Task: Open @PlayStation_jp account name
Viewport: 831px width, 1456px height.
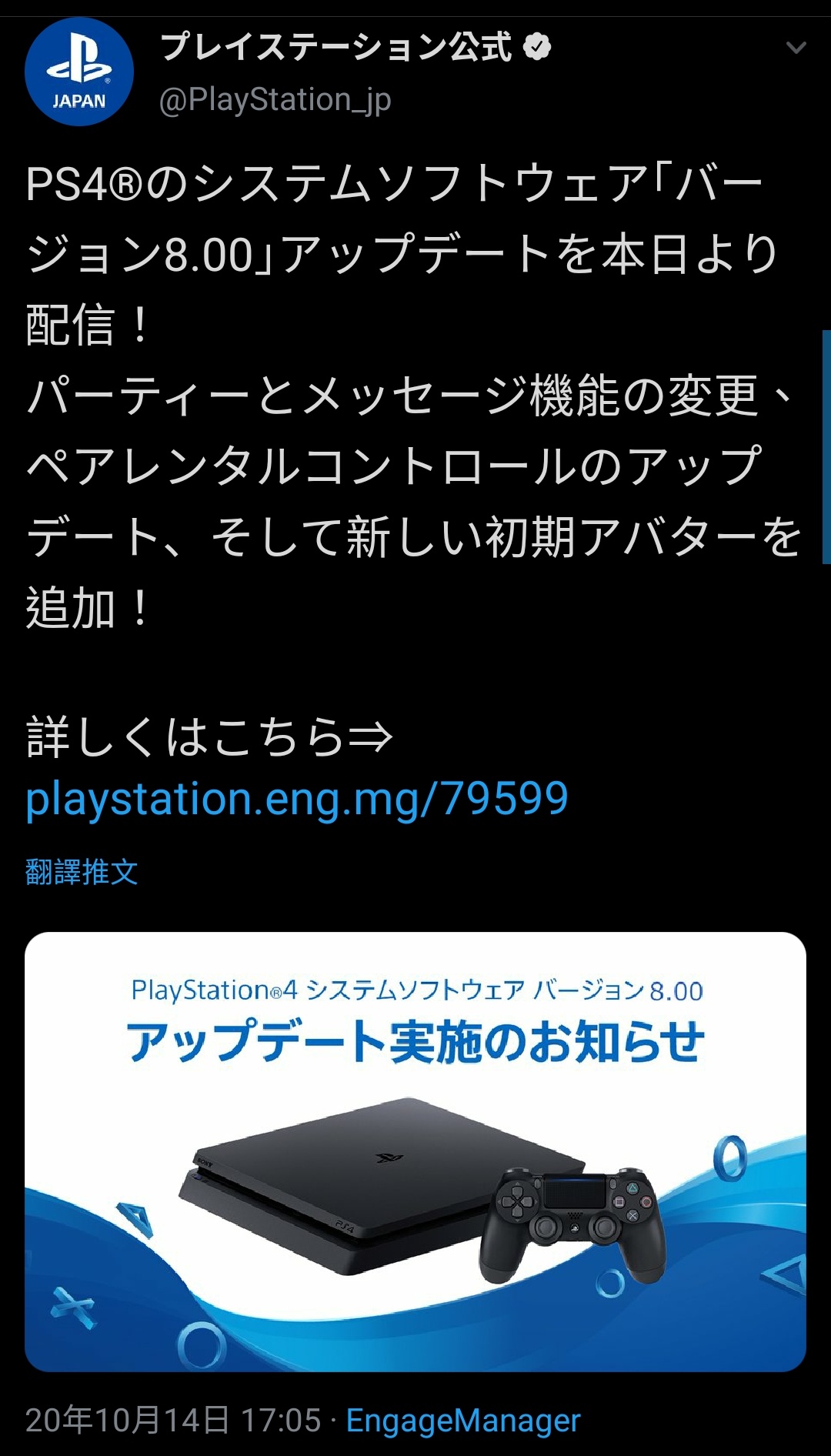Action: (275, 100)
